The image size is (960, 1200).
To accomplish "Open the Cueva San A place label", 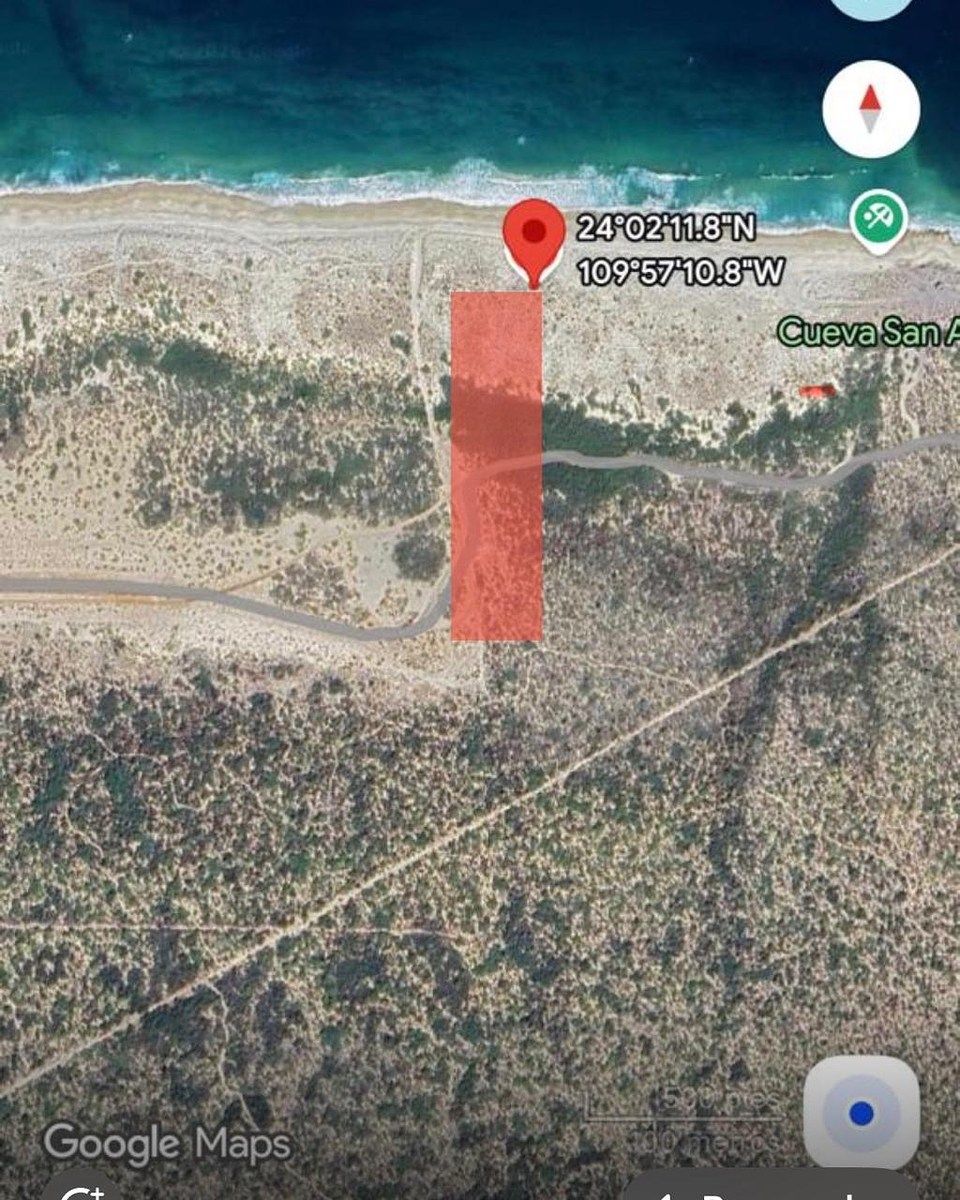I will tap(867, 332).
